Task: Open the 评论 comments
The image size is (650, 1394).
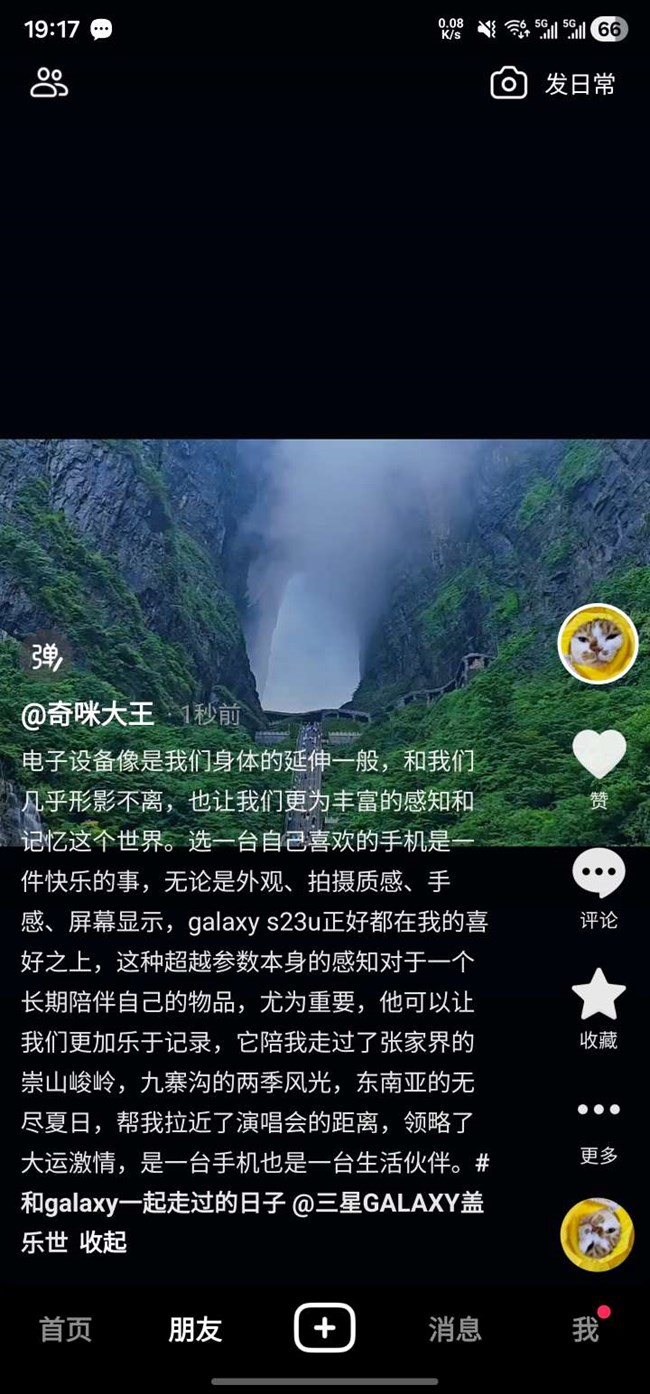Action: pos(599,875)
